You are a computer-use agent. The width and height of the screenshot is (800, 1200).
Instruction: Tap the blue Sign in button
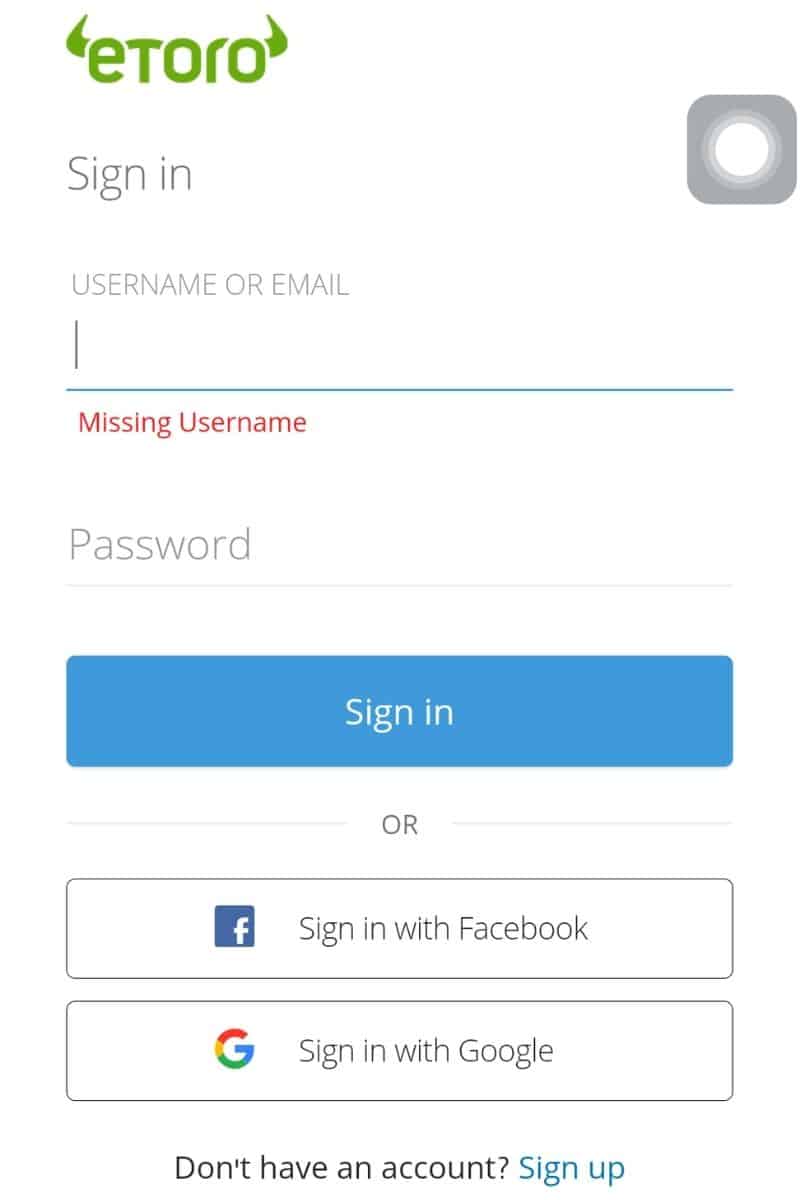pyautogui.click(x=399, y=711)
